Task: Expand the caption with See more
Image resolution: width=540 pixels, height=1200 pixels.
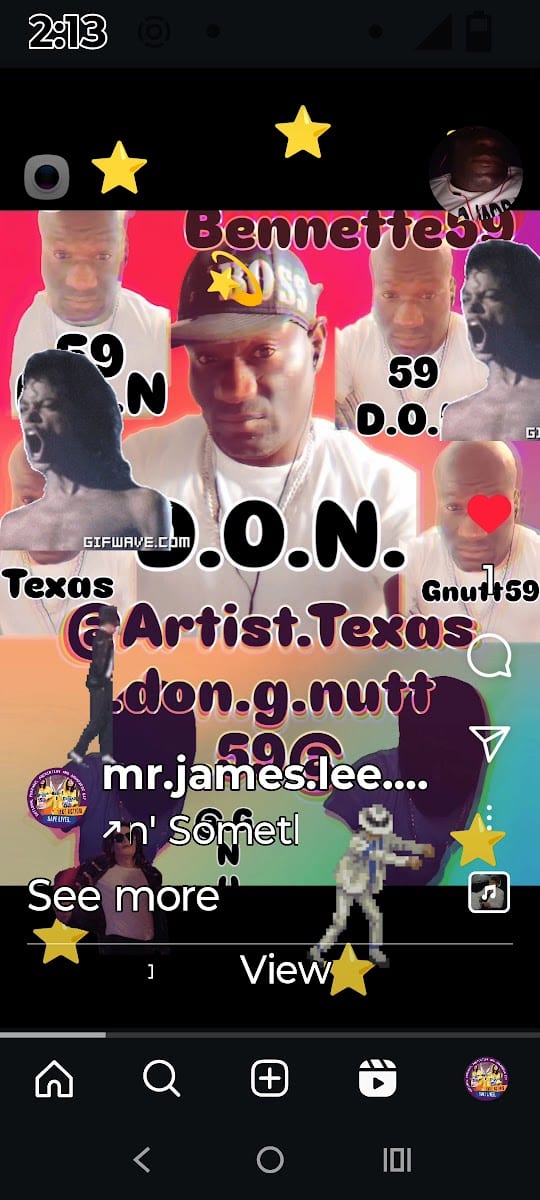Action: pos(123,895)
